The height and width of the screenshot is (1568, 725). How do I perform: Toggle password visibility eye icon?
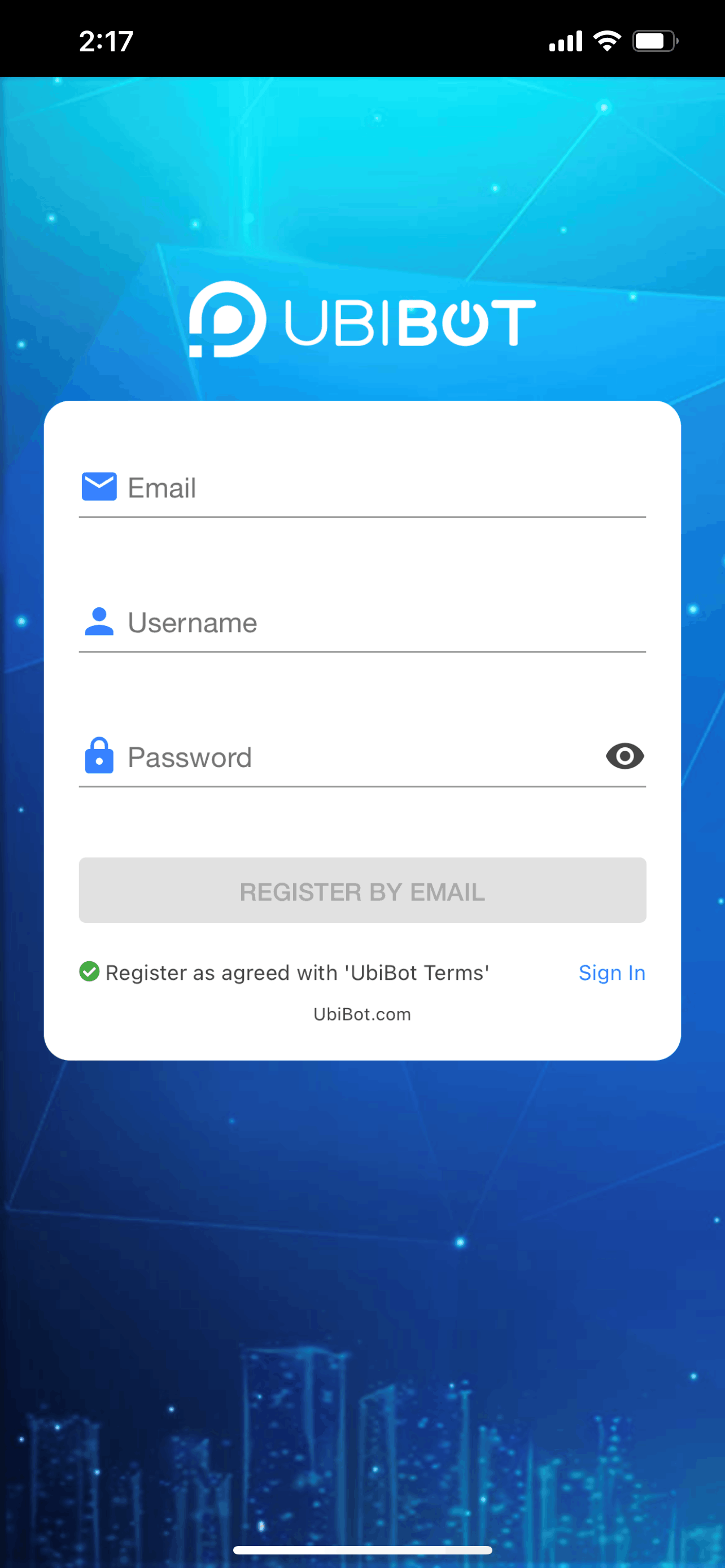pos(624,756)
